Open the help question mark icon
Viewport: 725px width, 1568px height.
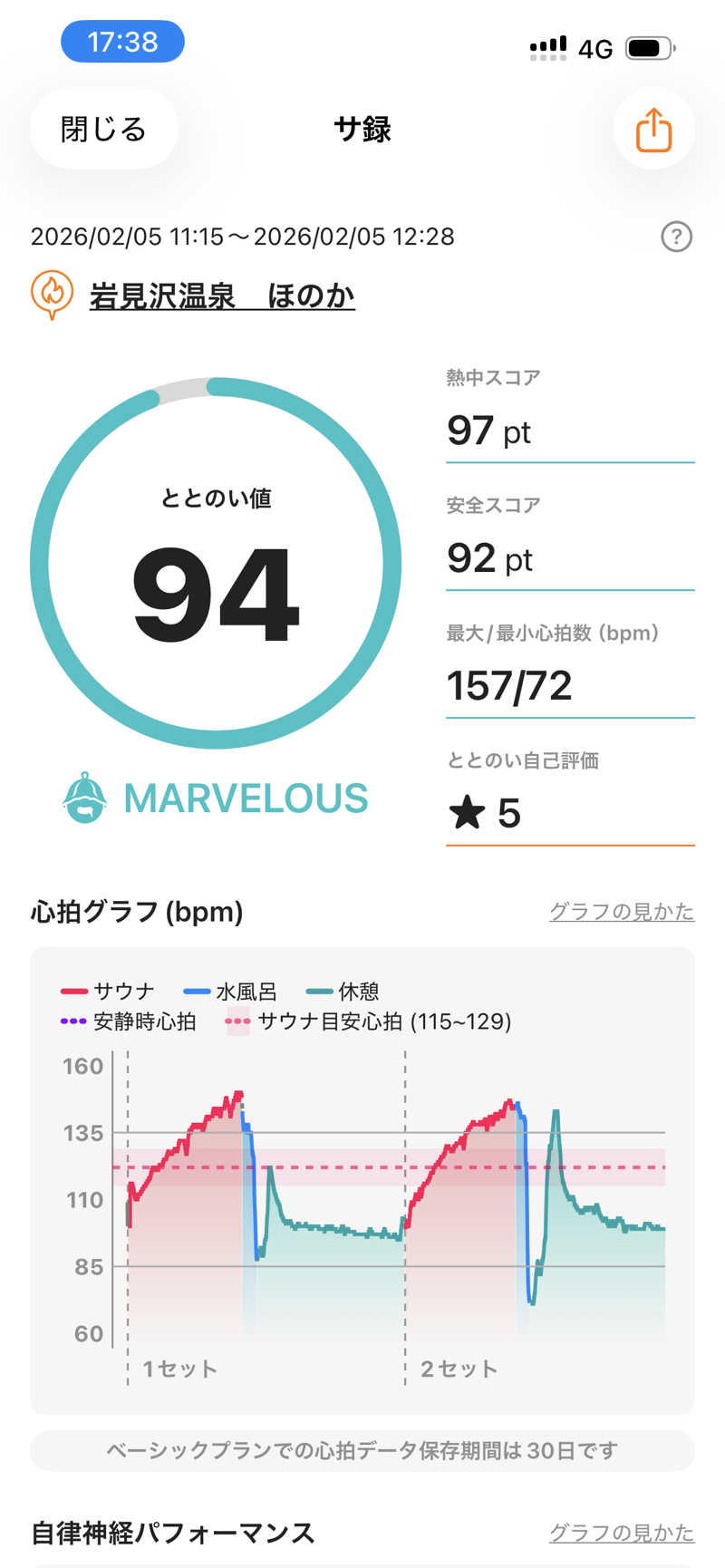676,237
